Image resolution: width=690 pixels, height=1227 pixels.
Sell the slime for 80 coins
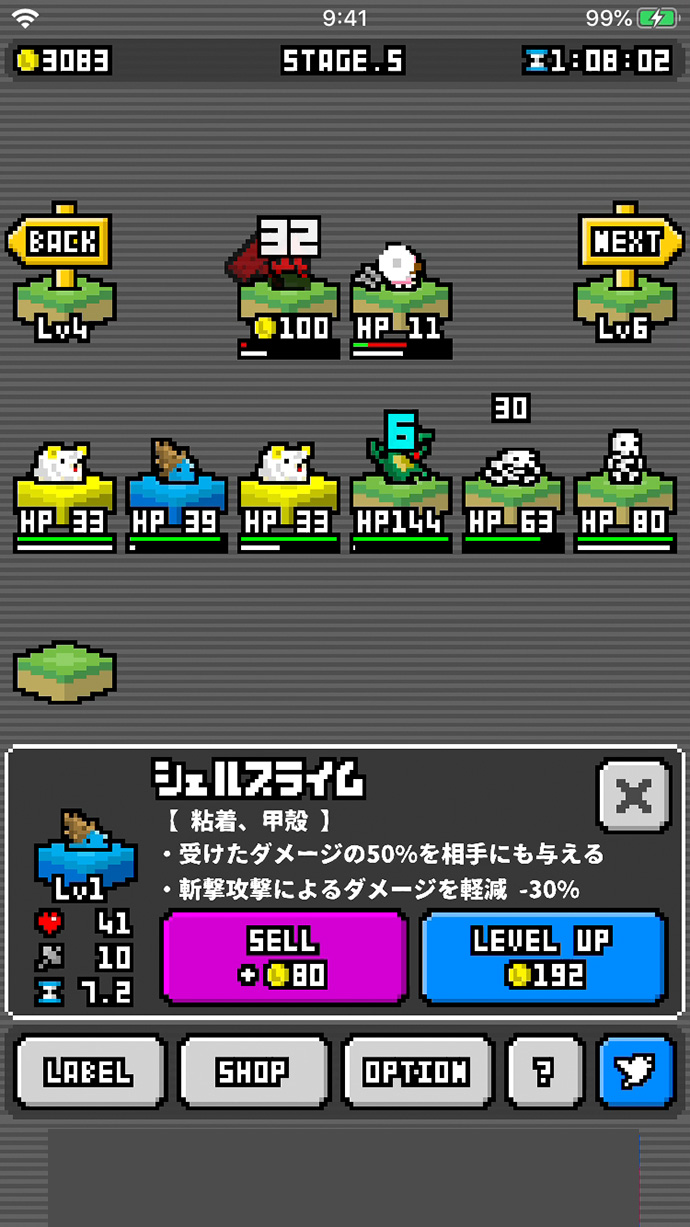284,957
